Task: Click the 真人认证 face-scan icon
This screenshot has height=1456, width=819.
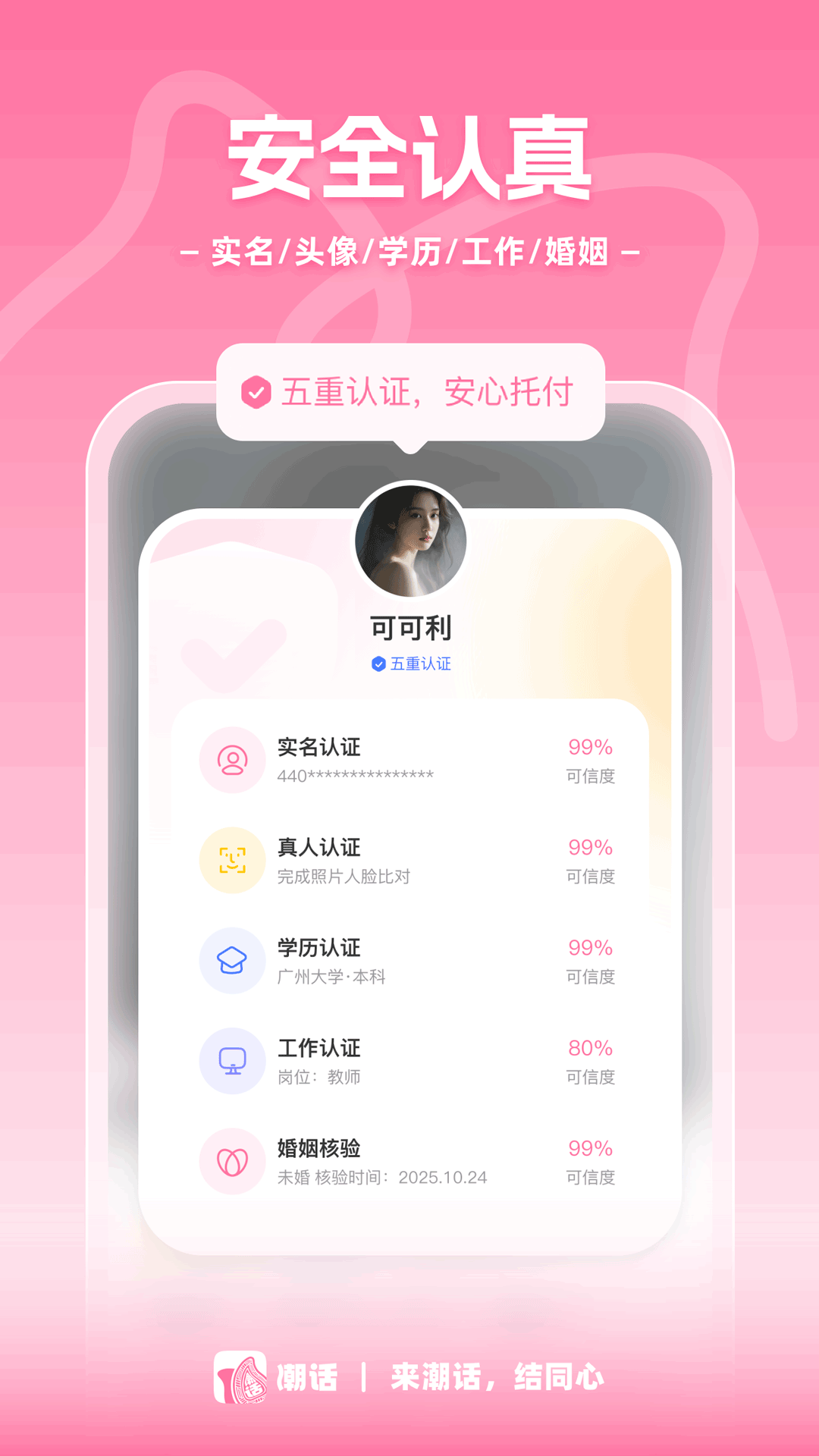Action: [x=233, y=861]
